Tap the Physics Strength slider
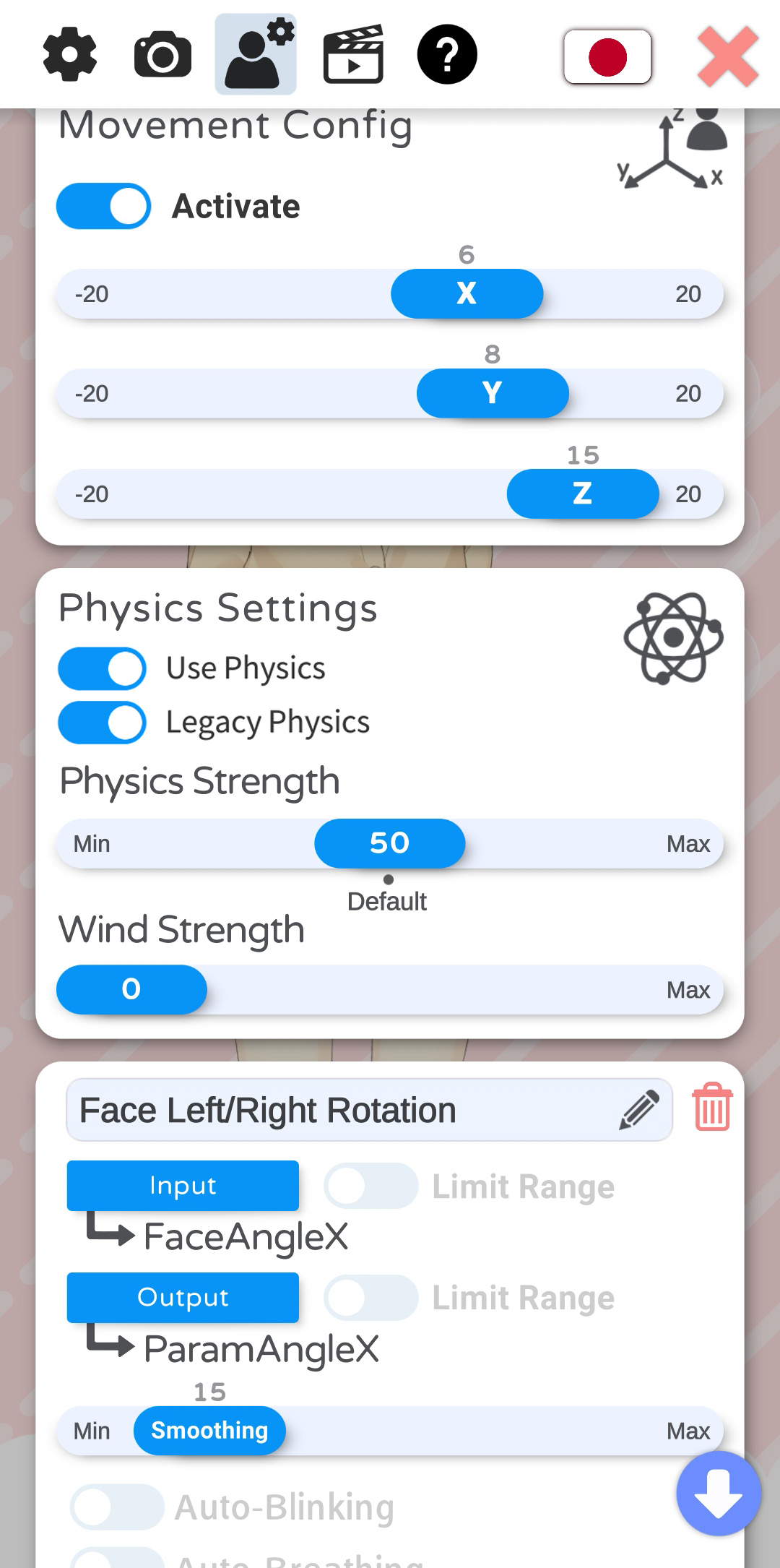The height and width of the screenshot is (1568, 780). click(x=390, y=844)
